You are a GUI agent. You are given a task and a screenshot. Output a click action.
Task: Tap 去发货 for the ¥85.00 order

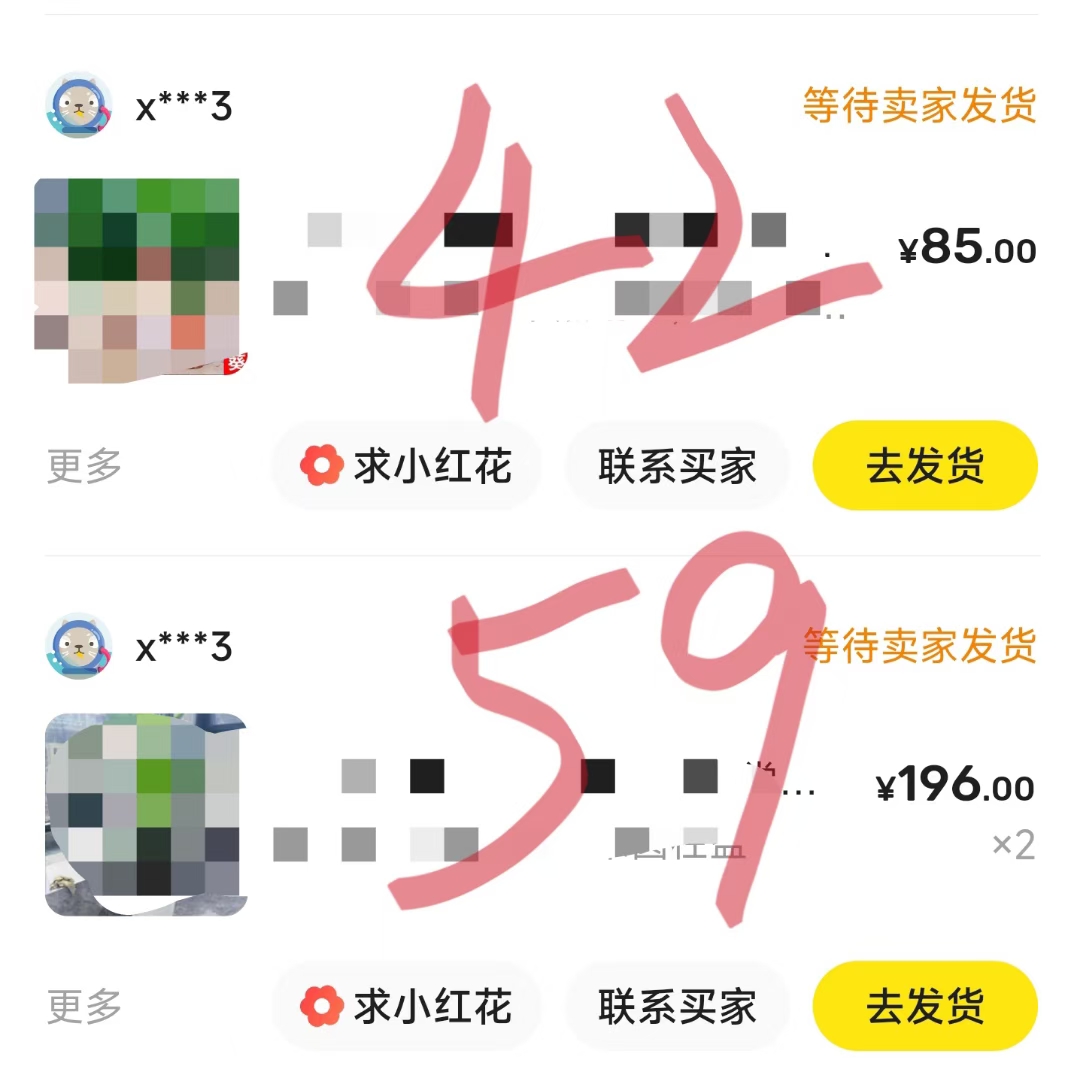(925, 466)
